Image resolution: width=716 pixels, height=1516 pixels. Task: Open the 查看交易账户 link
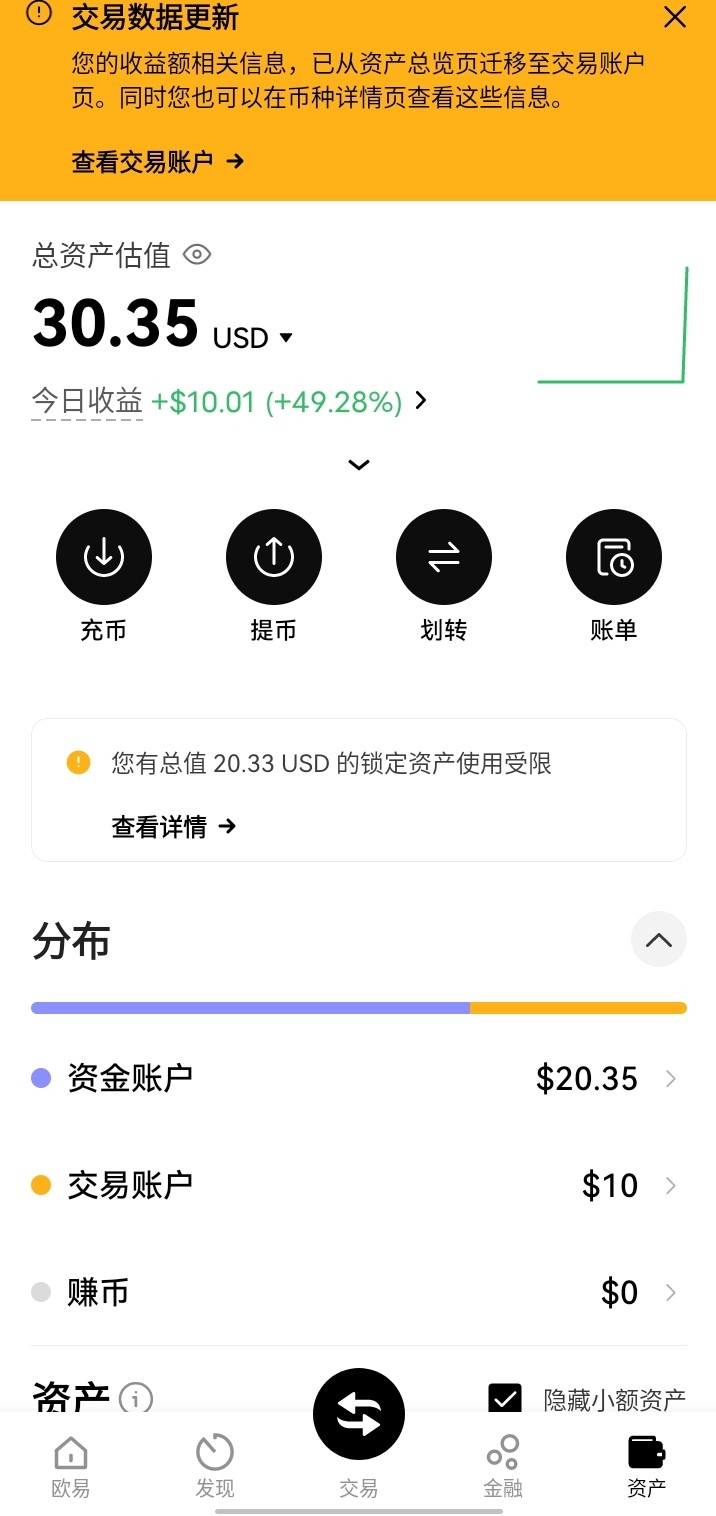point(157,162)
